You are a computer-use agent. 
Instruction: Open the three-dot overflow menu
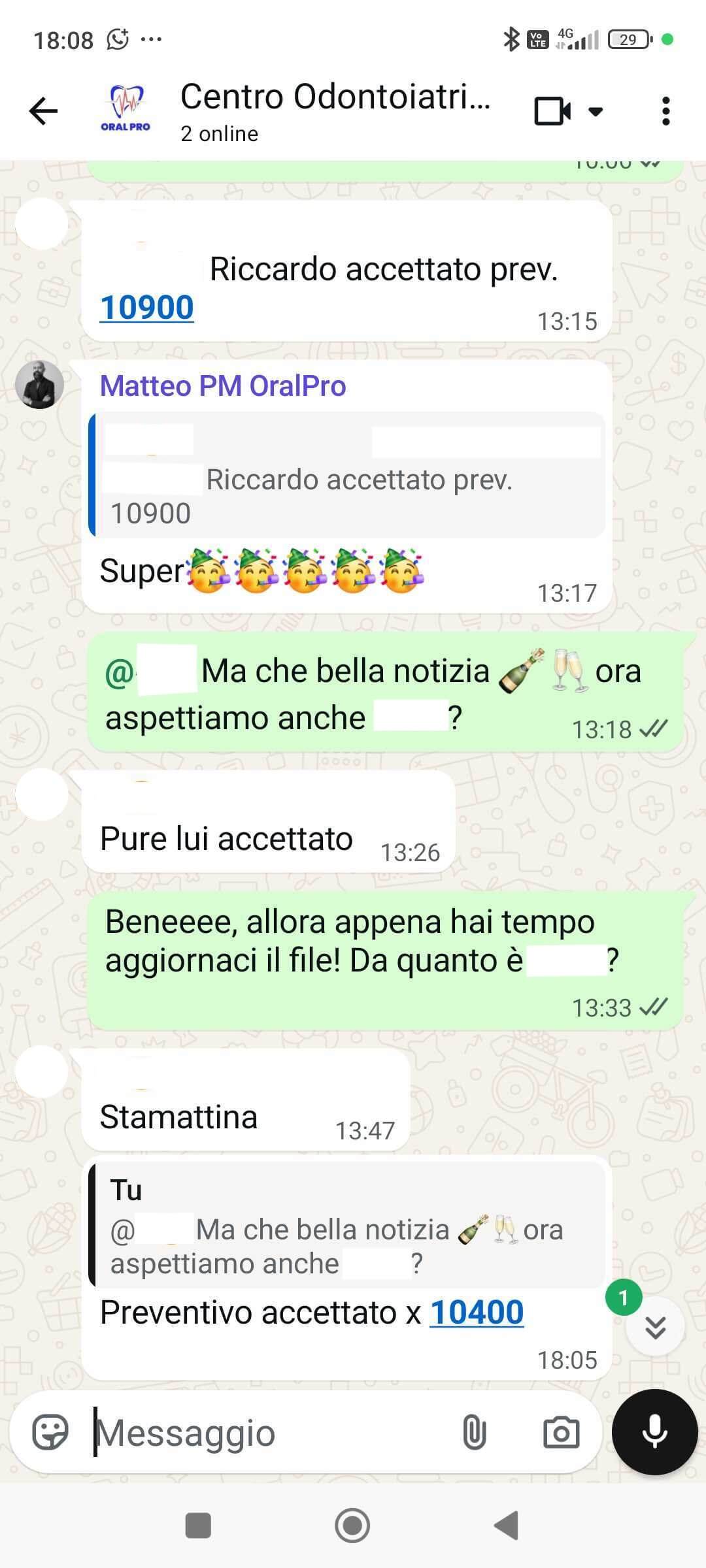click(665, 111)
